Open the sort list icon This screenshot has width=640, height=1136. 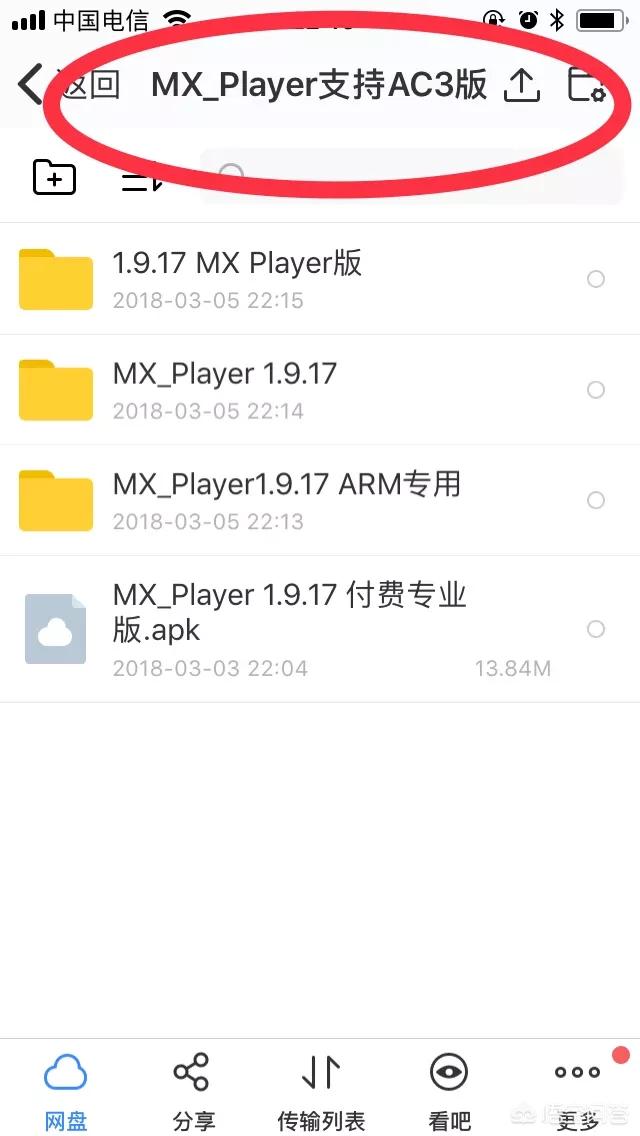[143, 178]
